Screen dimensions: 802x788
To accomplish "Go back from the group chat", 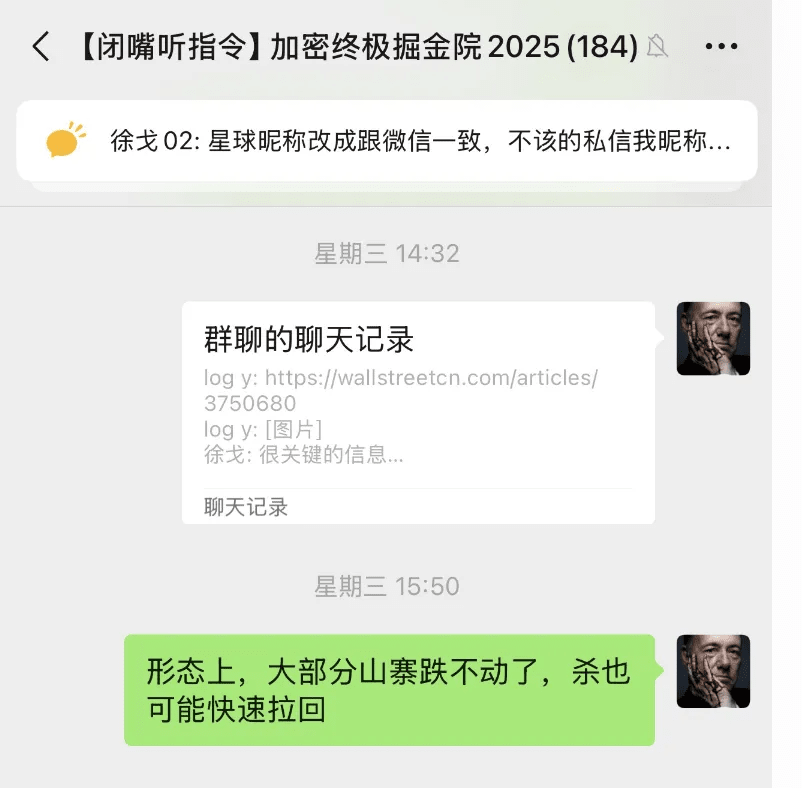I will [40, 46].
